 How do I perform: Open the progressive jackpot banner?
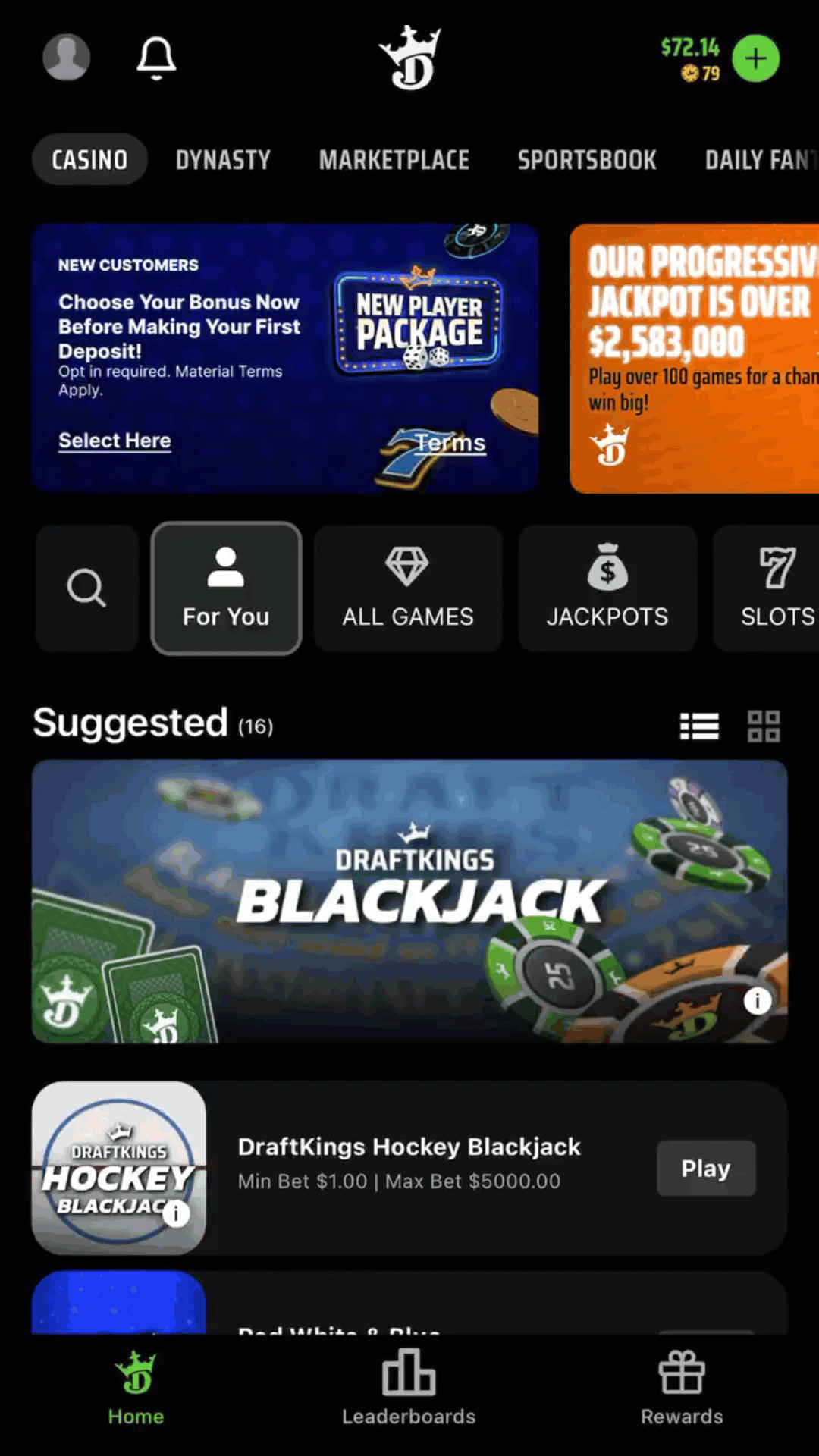(x=694, y=359)
